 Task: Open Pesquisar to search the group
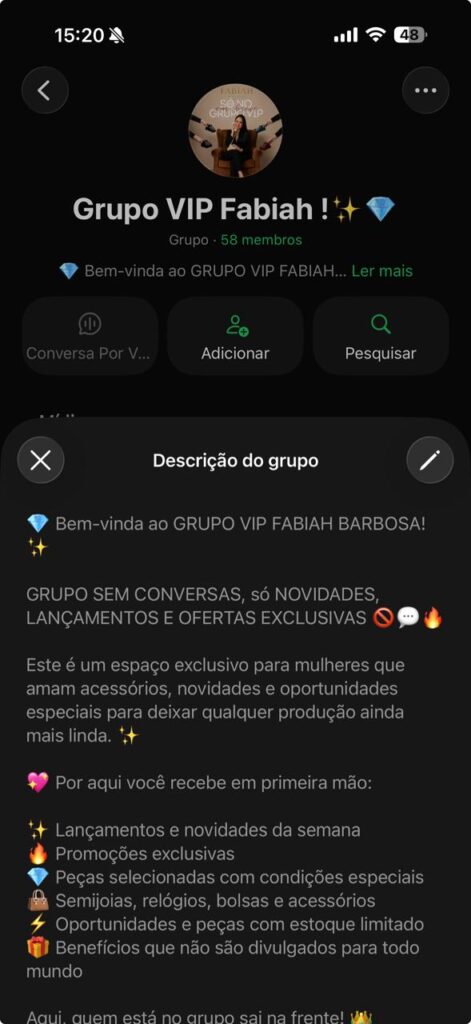tap(381, 336)
